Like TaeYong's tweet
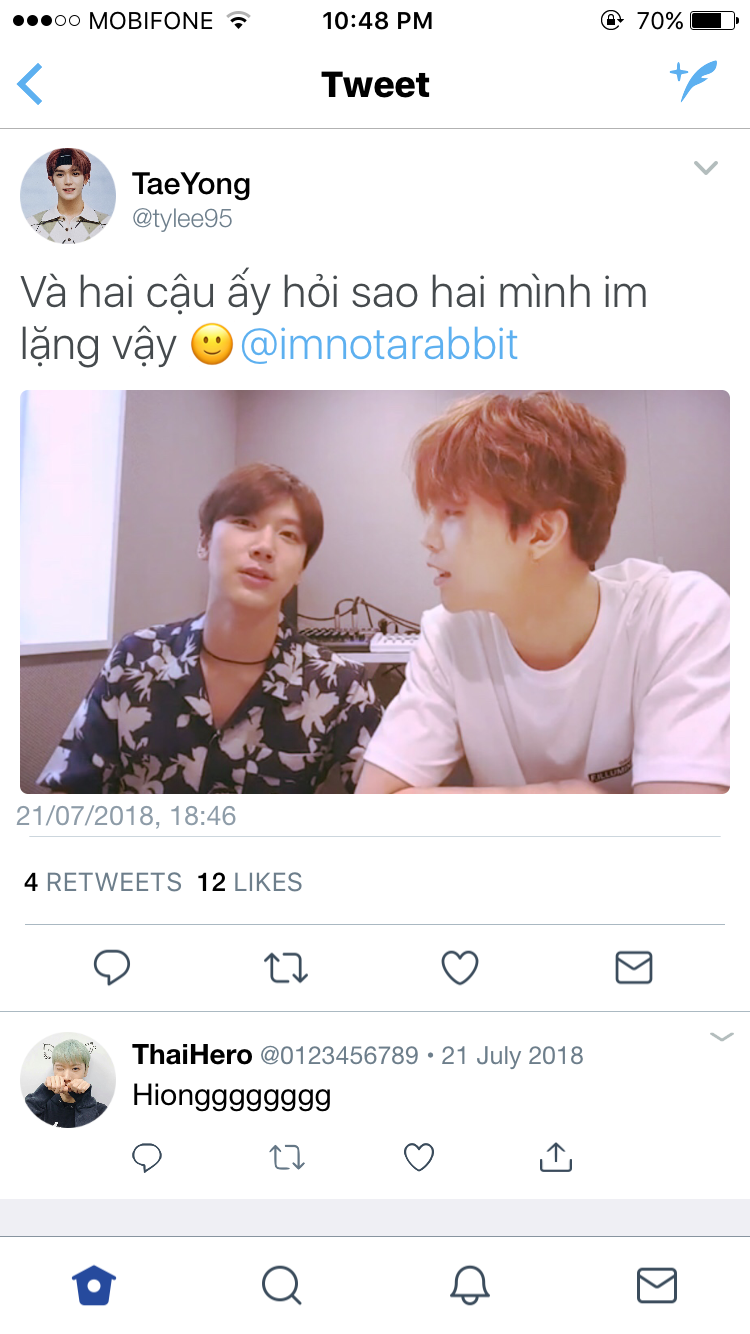Image resolution: width=750 pixels, height=1334 pixels. 460,967
